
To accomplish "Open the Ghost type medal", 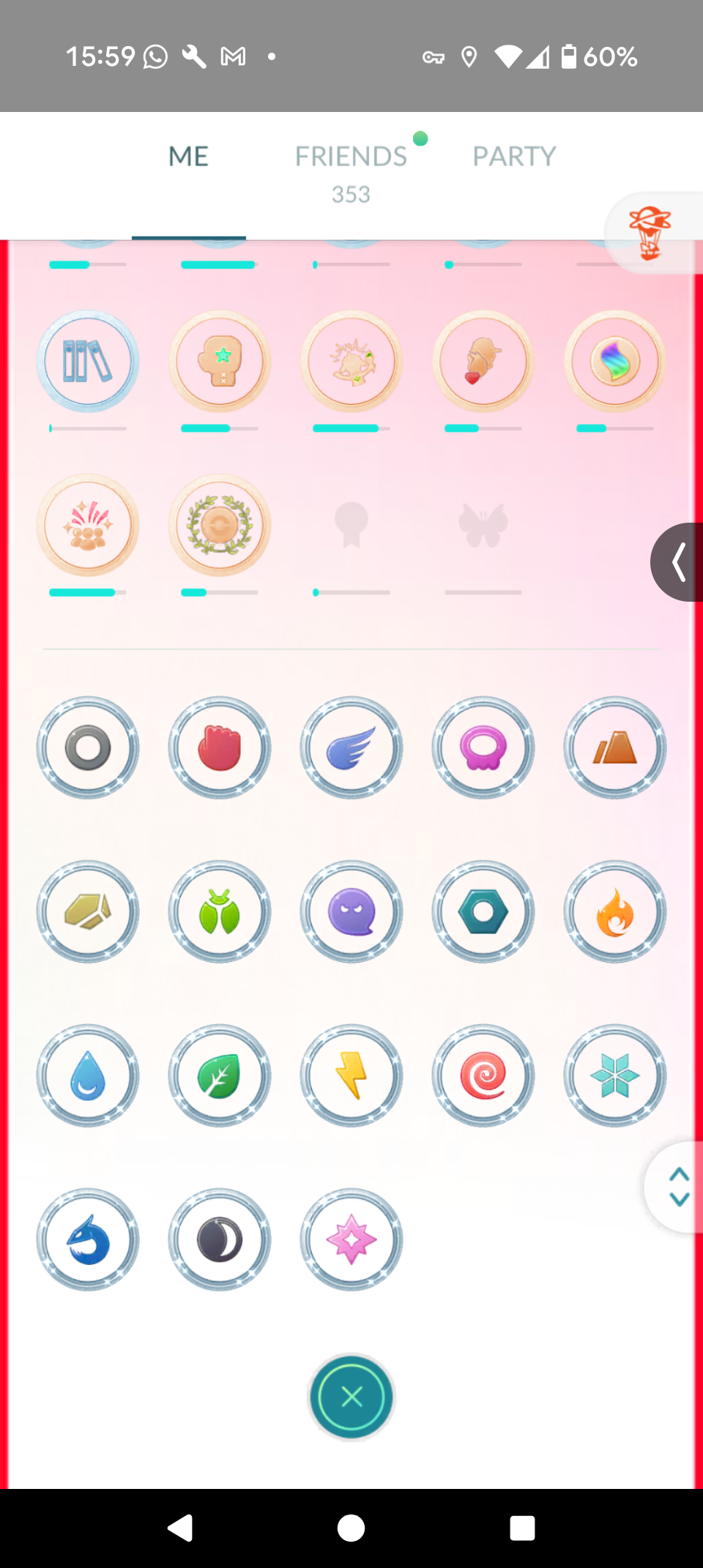I will [x=351, y=912].
